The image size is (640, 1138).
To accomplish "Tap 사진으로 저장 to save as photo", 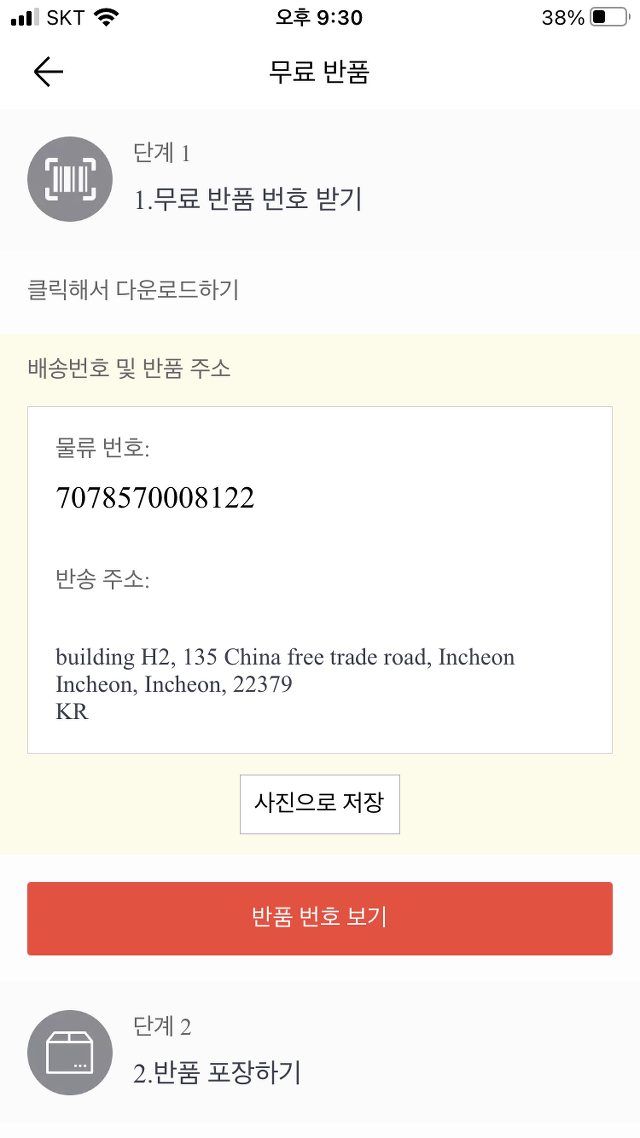I will (x=319, y=803).
